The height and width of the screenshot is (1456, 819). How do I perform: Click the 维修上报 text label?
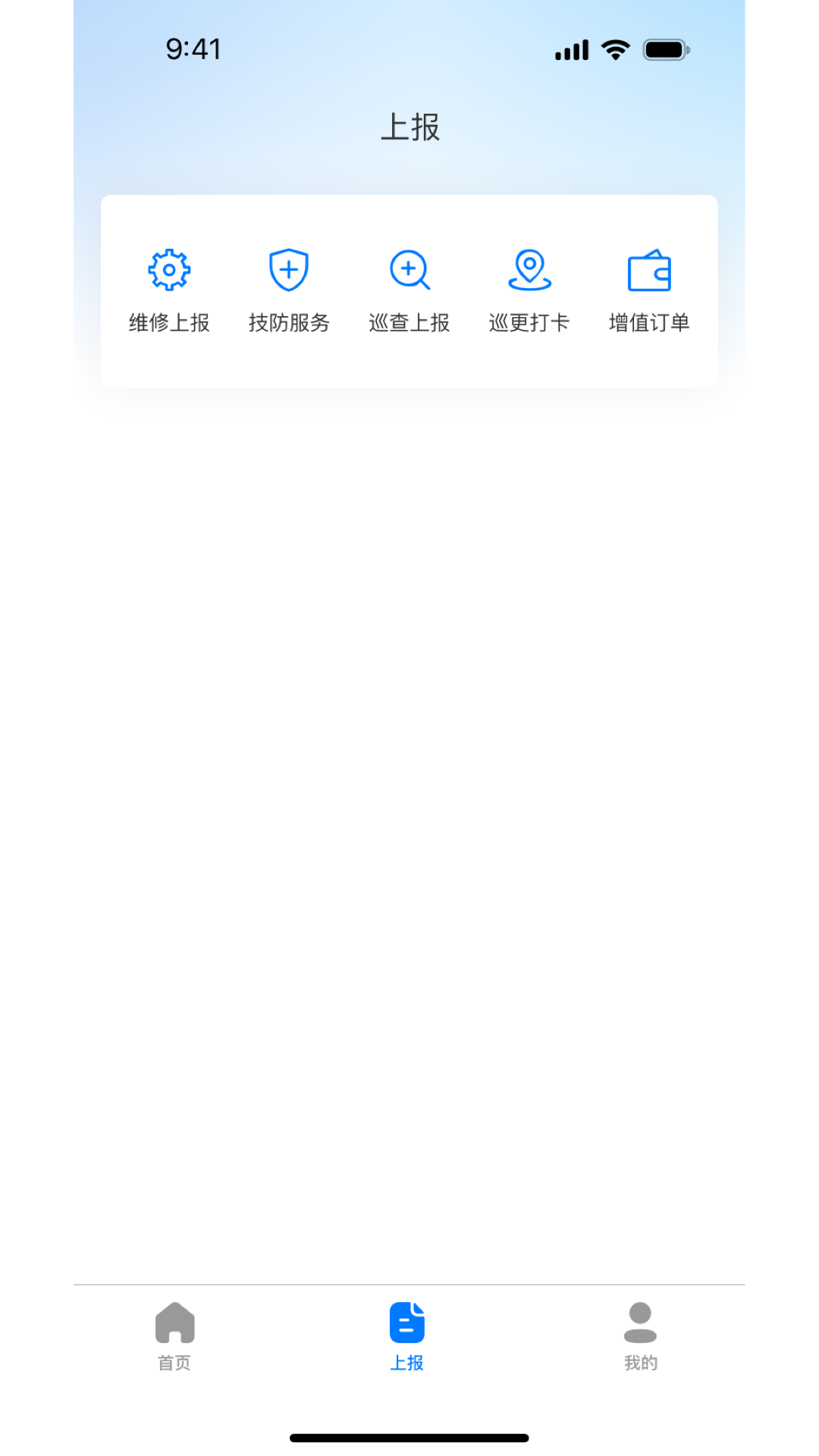[x=168, y=322]
